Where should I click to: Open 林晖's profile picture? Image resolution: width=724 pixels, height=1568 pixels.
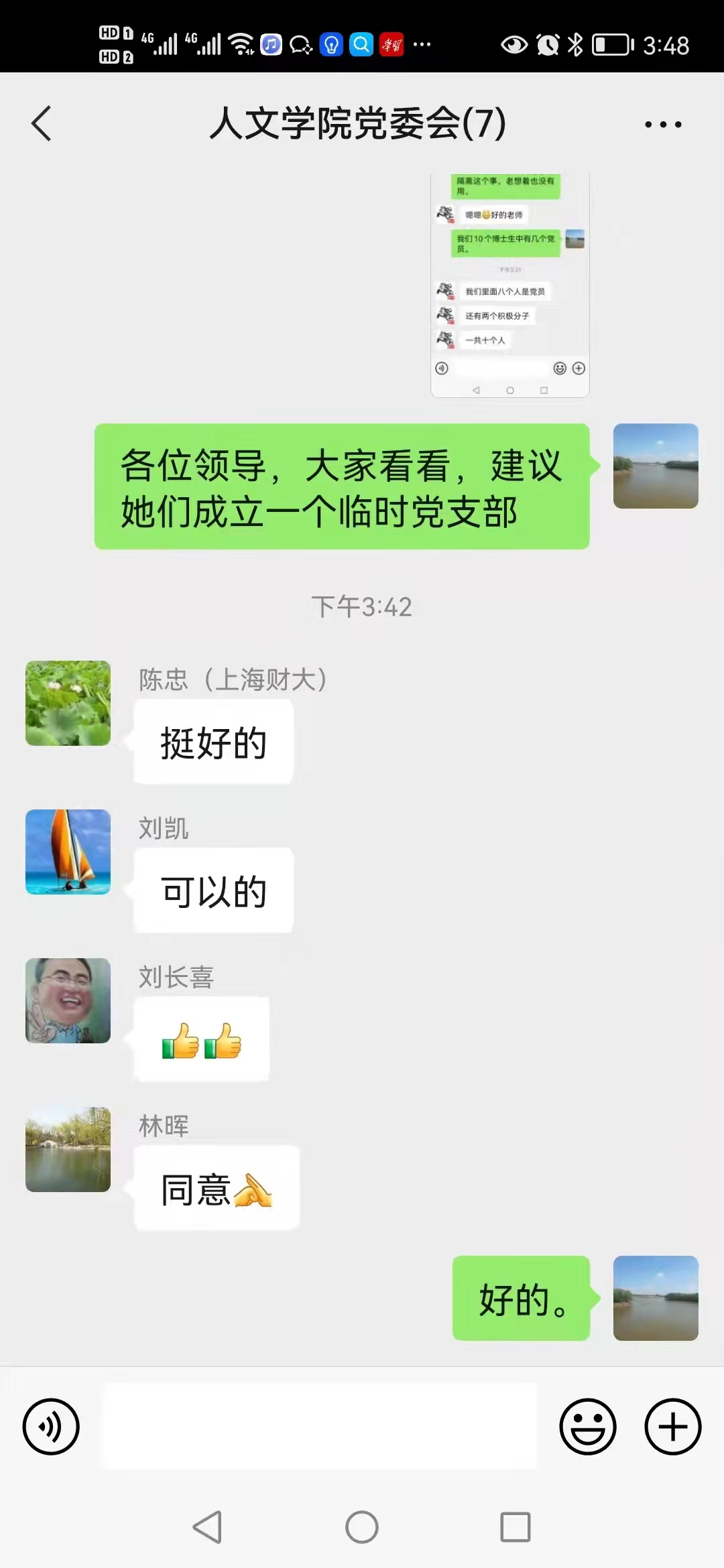pyautogui.click(x=68, y=1149)
